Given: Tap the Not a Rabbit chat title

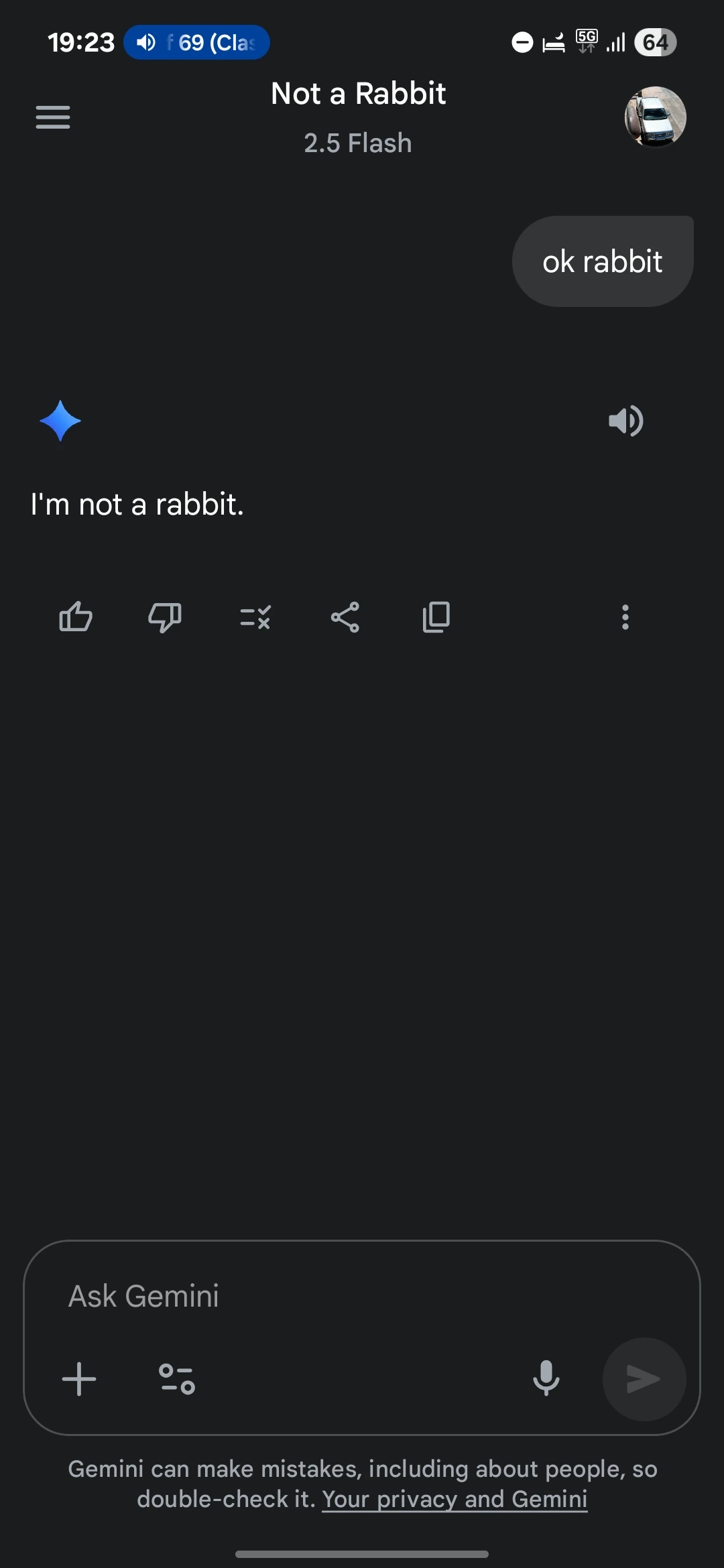Looking at the screenshot, I should point(358,93).
